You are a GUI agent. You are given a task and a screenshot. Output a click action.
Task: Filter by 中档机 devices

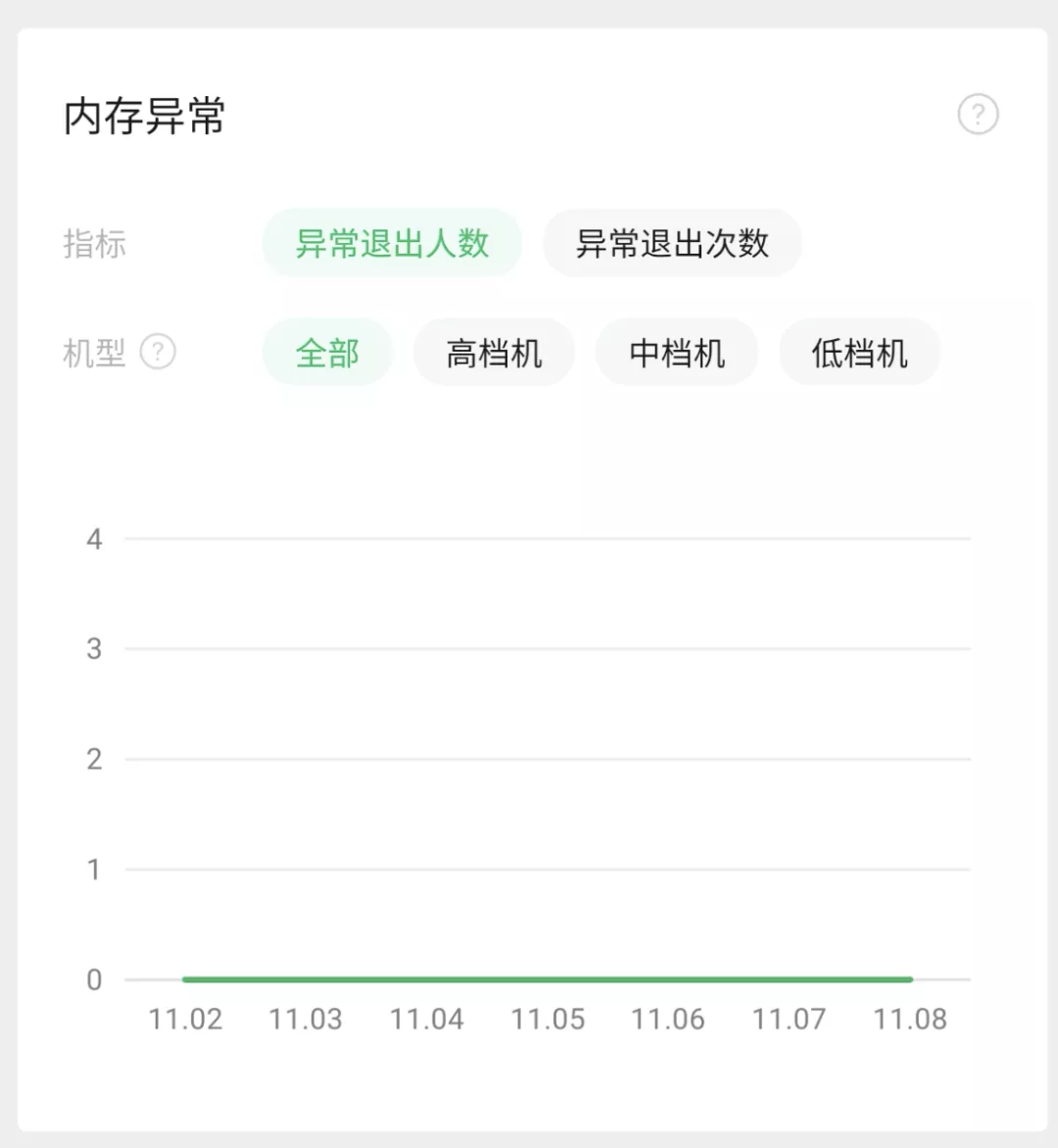pyautogui.click(x=677, y=353)
